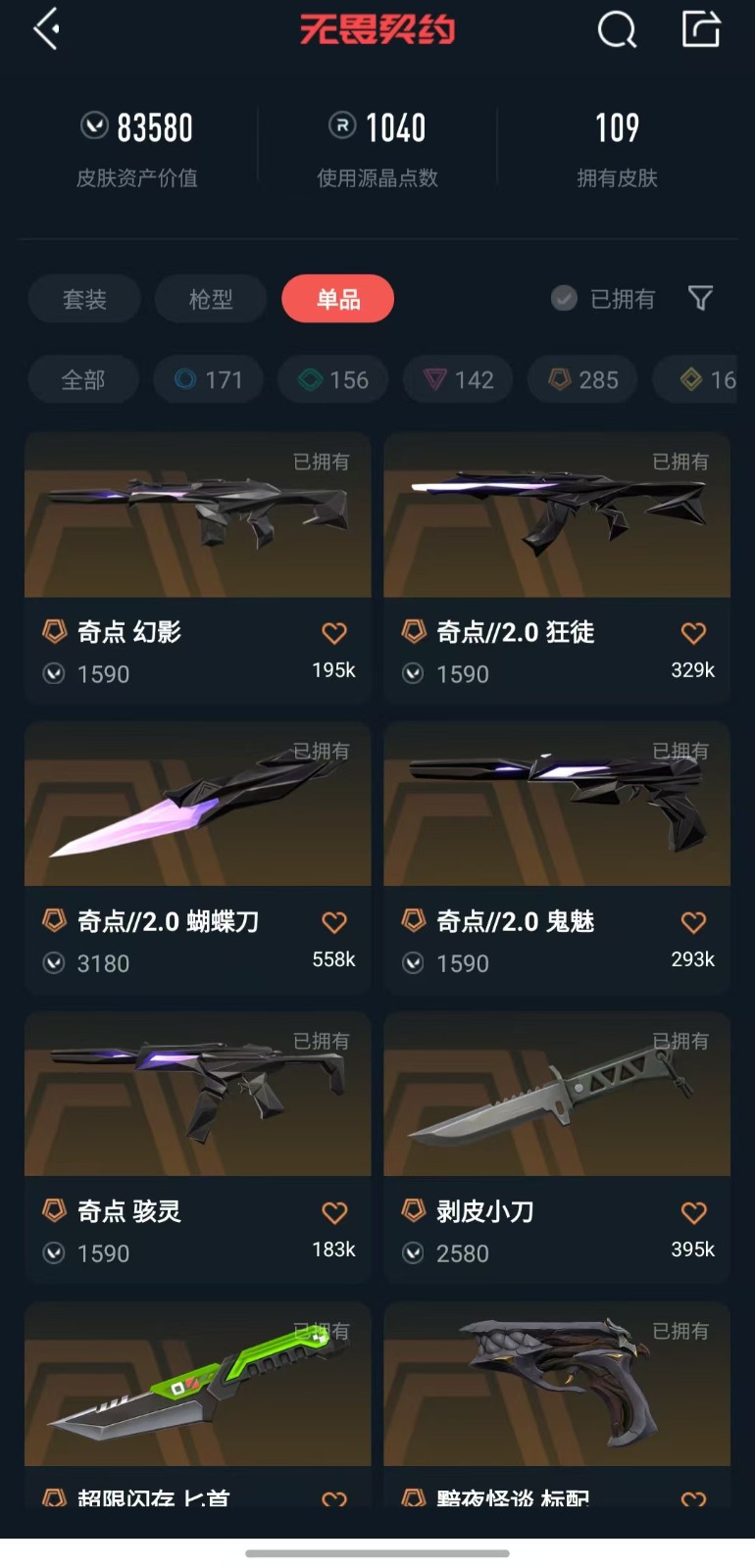Toggle the 已拥有 checkbox filter
The image size is (755, 1568).
(x=564, y=298)
